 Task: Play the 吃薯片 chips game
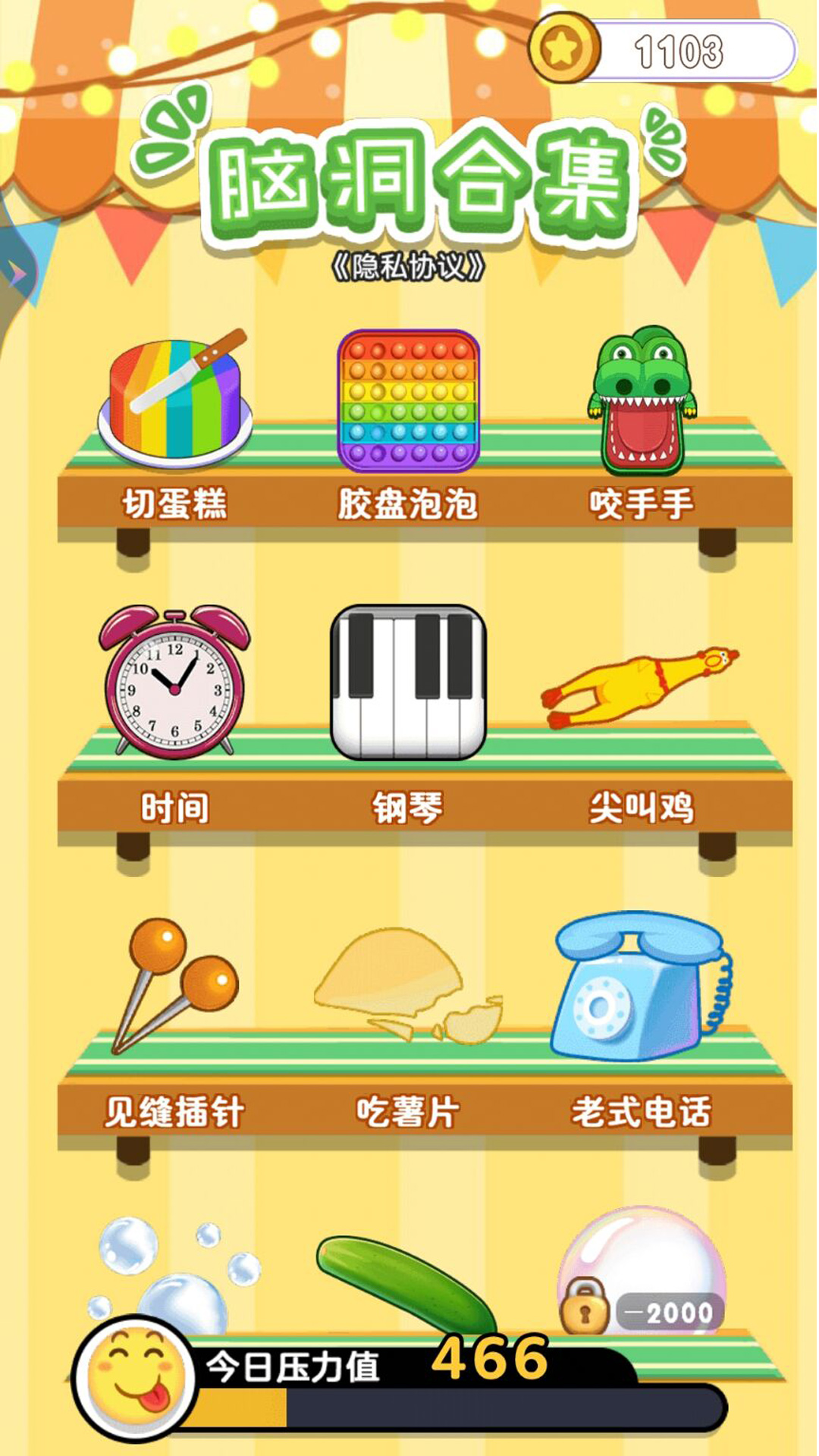(408, 986)
